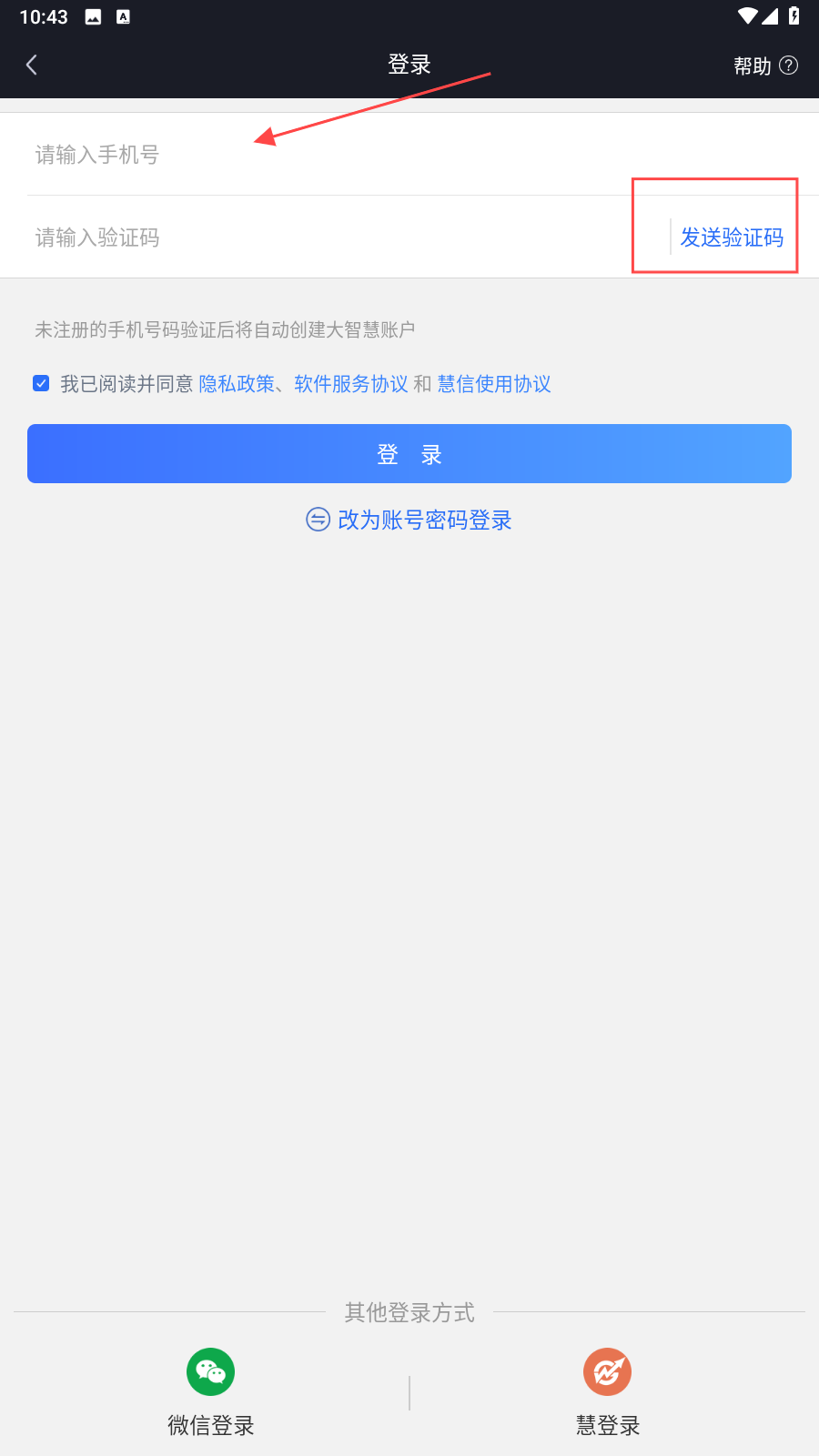Open the 软件服务协议 link

tap(351, 384)
